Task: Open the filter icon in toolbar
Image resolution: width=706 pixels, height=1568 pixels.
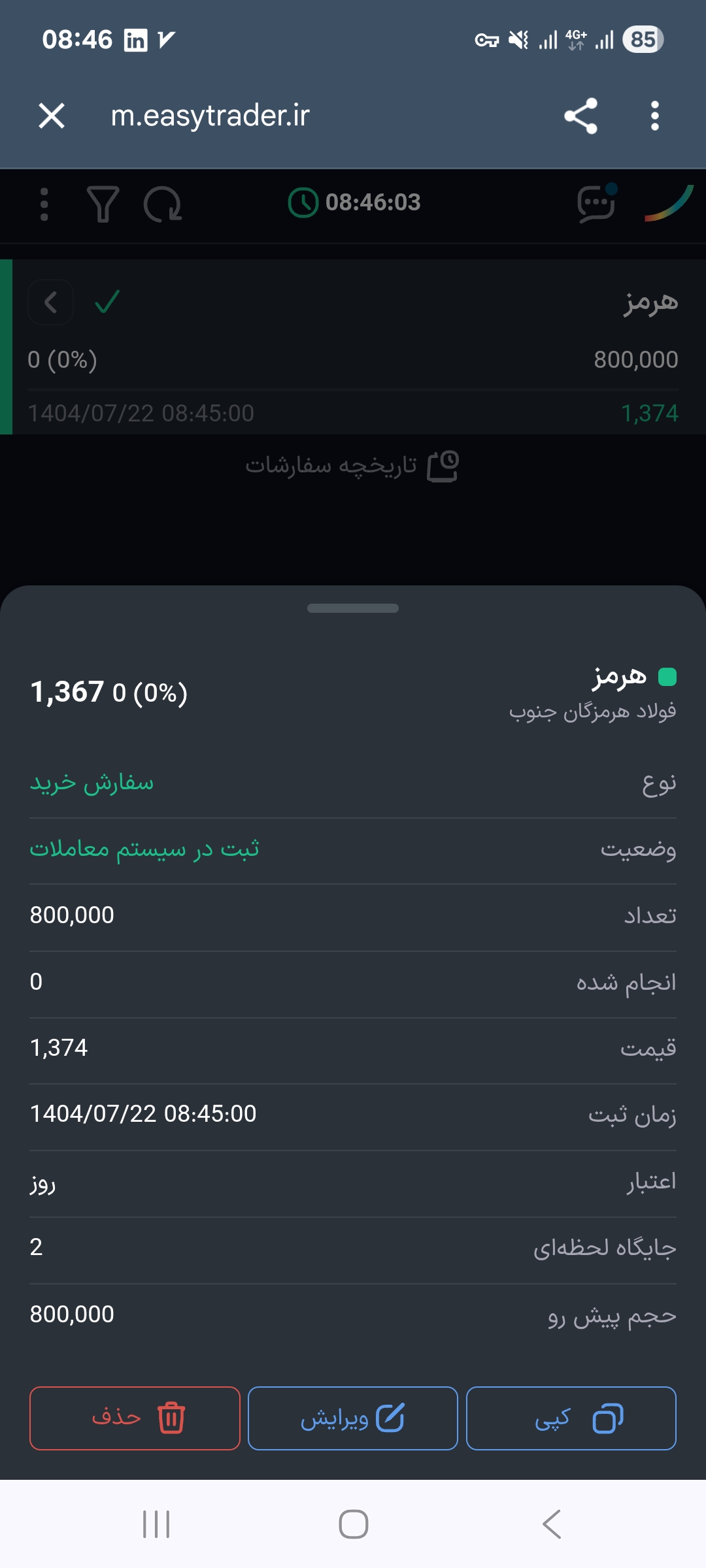Action: 103,204
